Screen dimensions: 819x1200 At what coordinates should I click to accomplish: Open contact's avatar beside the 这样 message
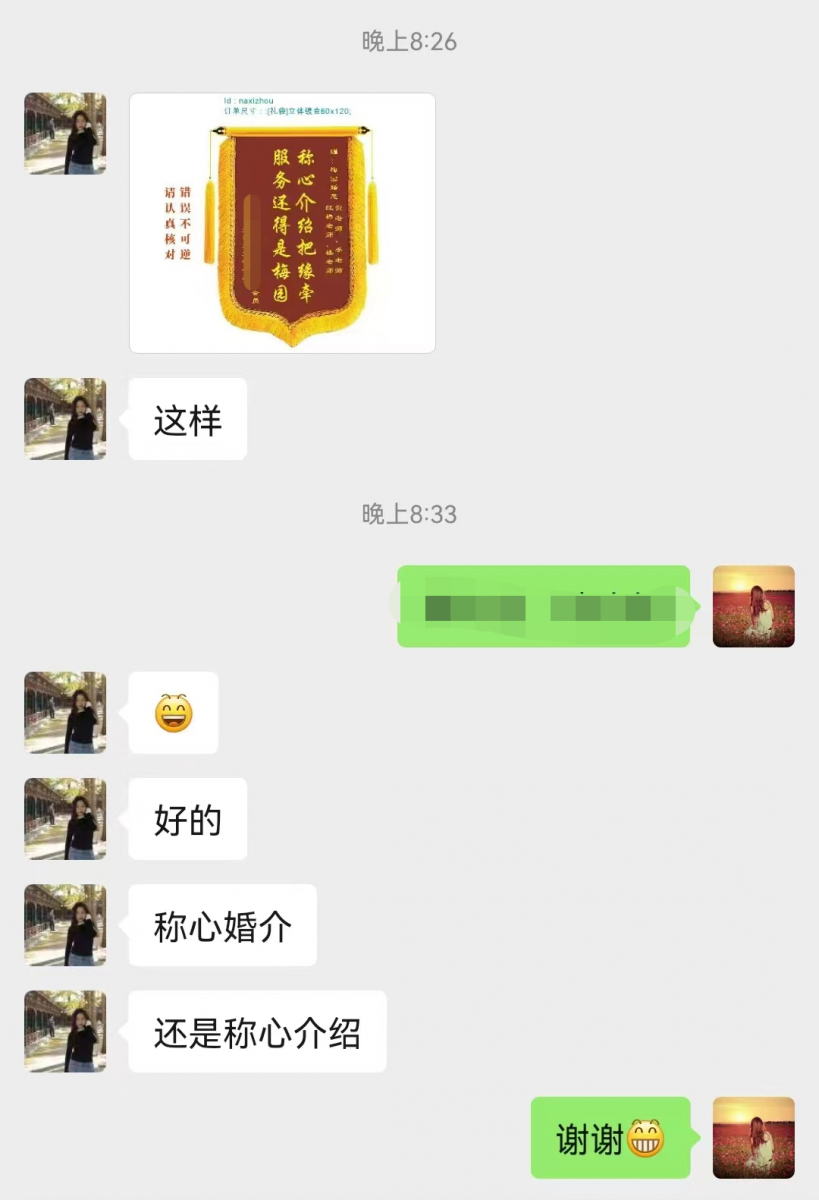tap(65, 419)
